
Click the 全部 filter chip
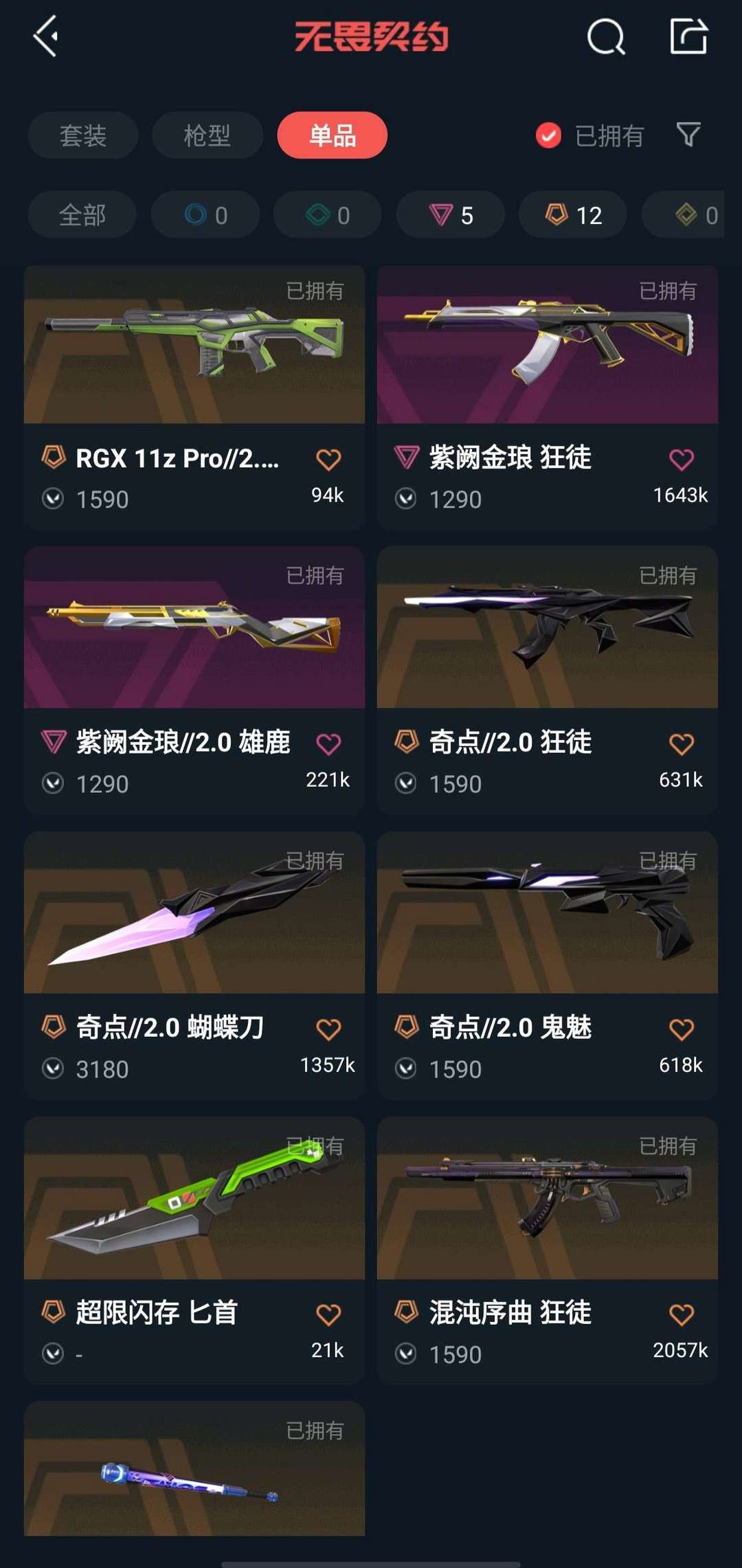82,214
